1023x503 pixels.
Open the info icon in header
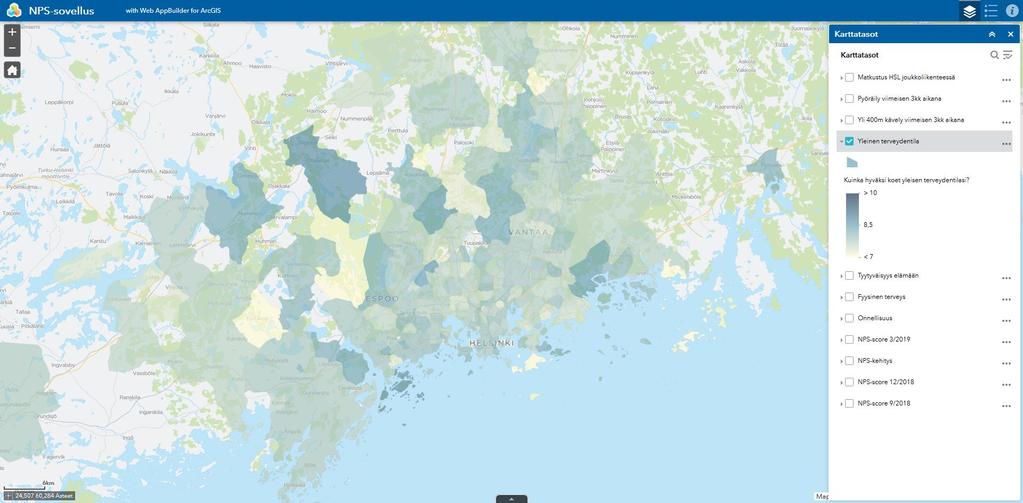1012,11
